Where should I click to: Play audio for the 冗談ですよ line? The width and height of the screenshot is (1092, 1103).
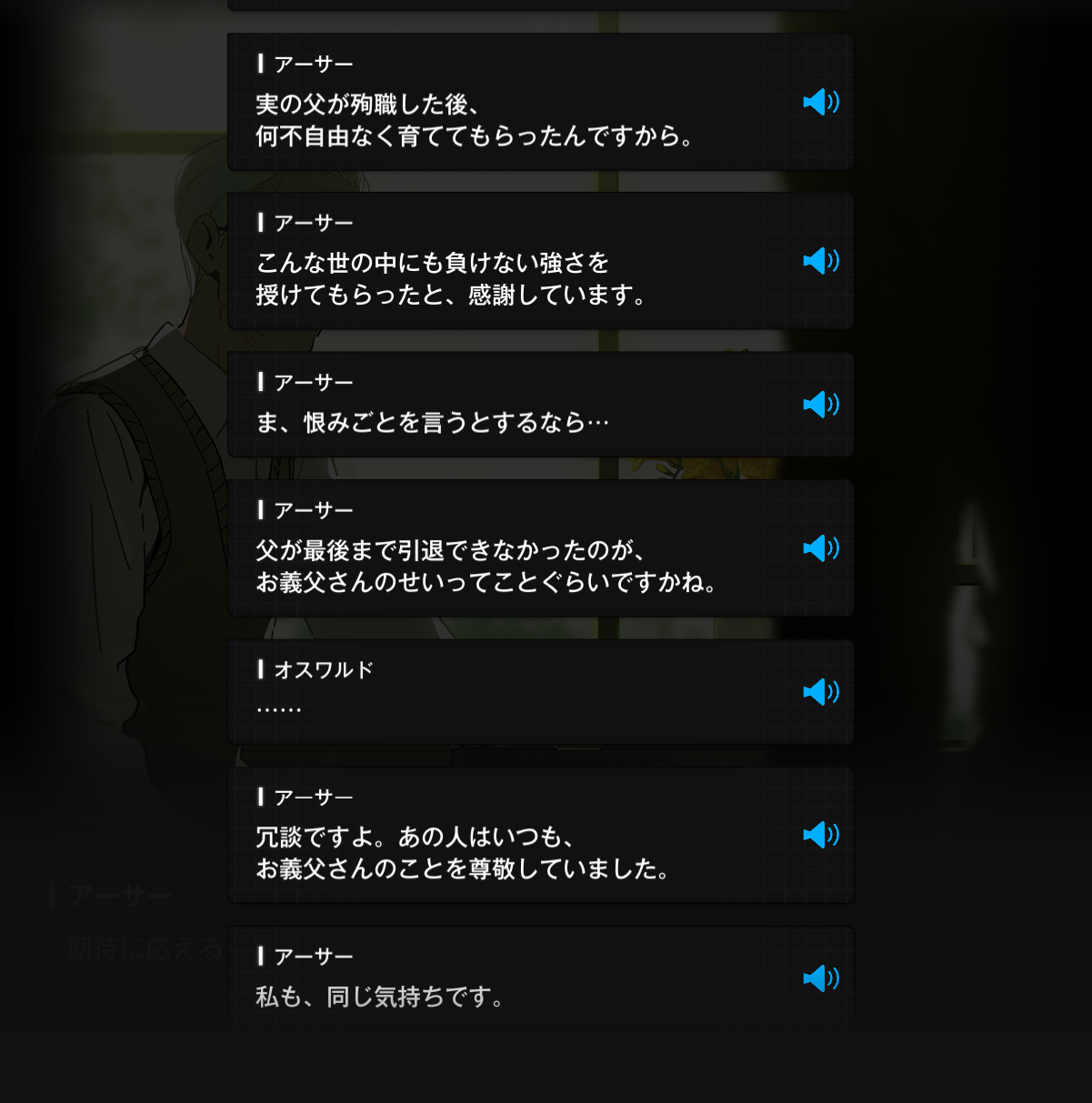coord(820,835)
